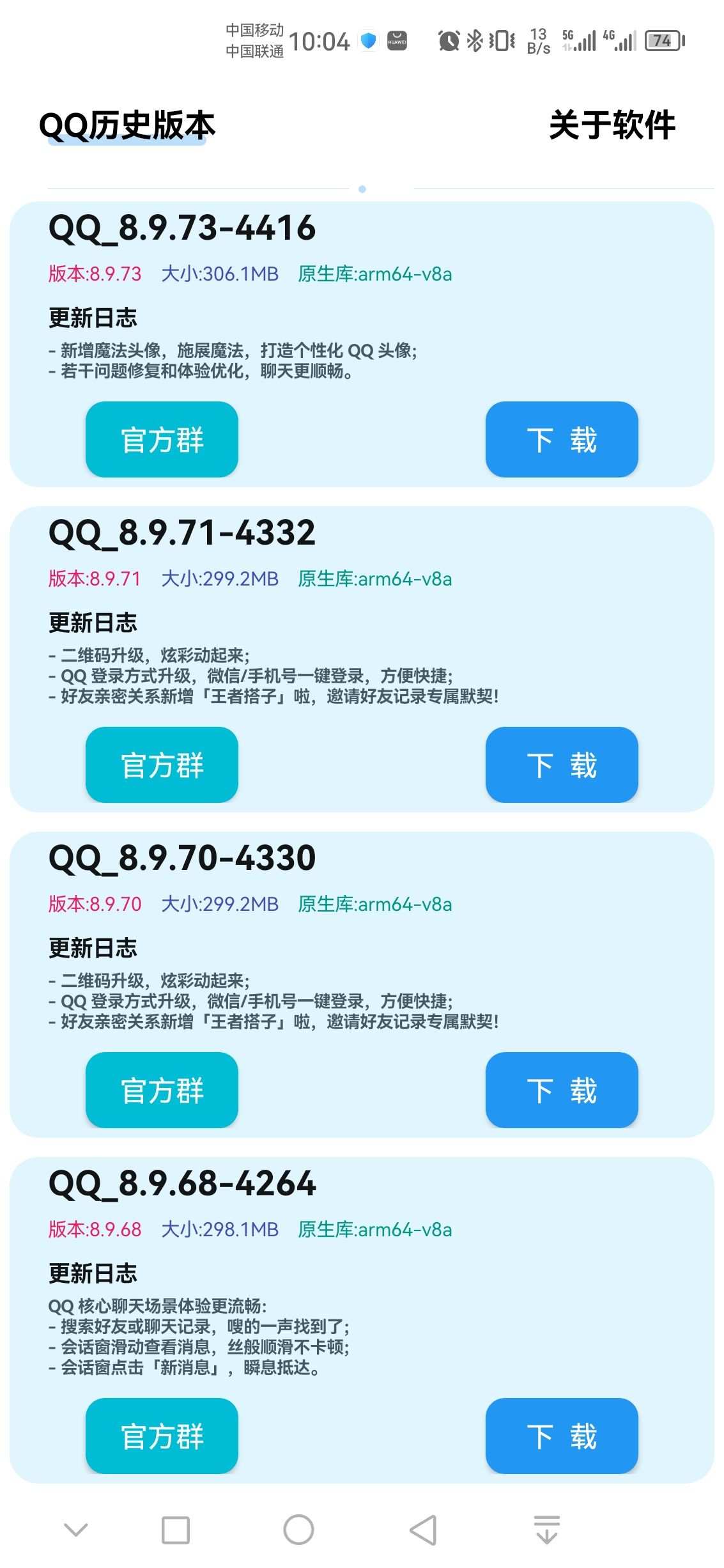724x1568 pixels.
Task: Go to the home screen via circle button
Action: 298,1530
